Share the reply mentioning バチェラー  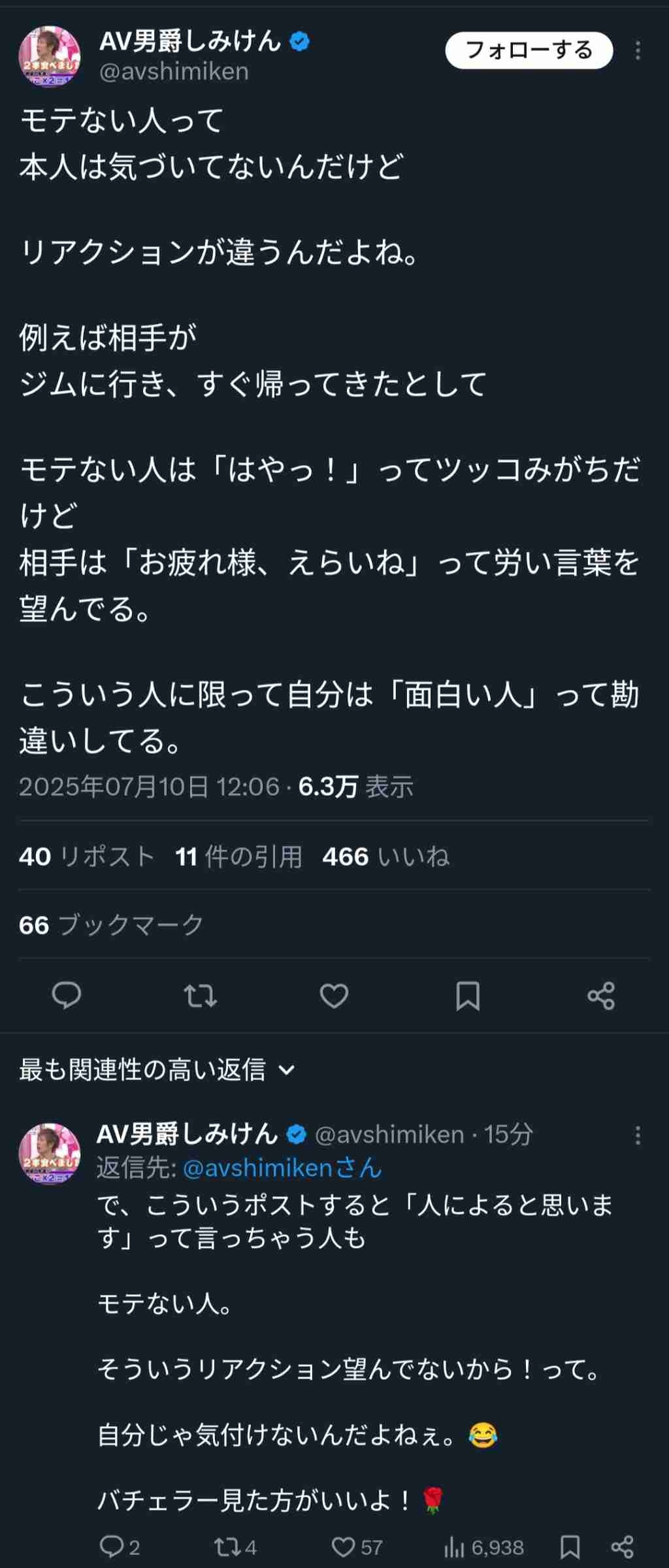622,1547
